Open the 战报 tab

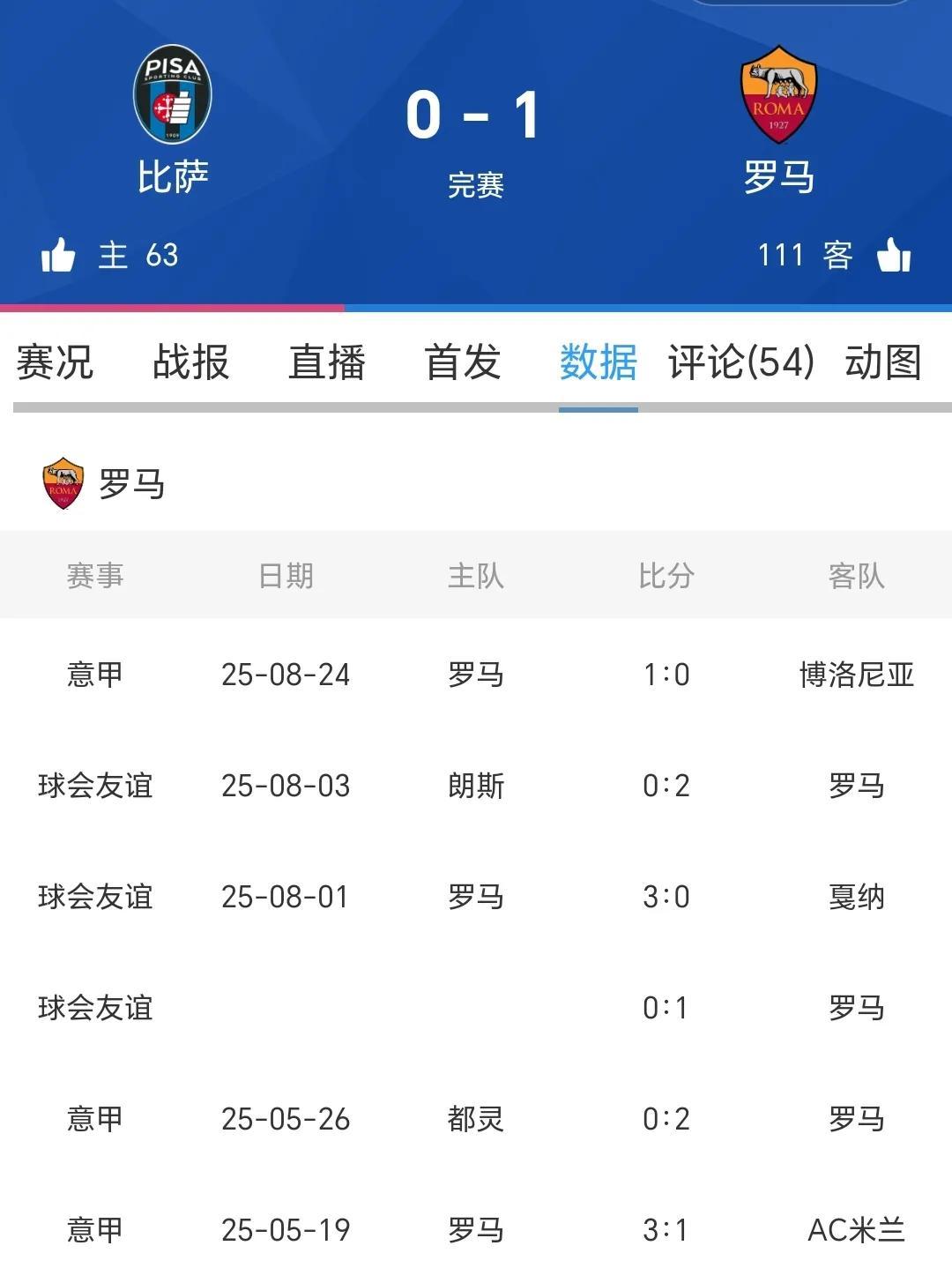coord(190,362)
